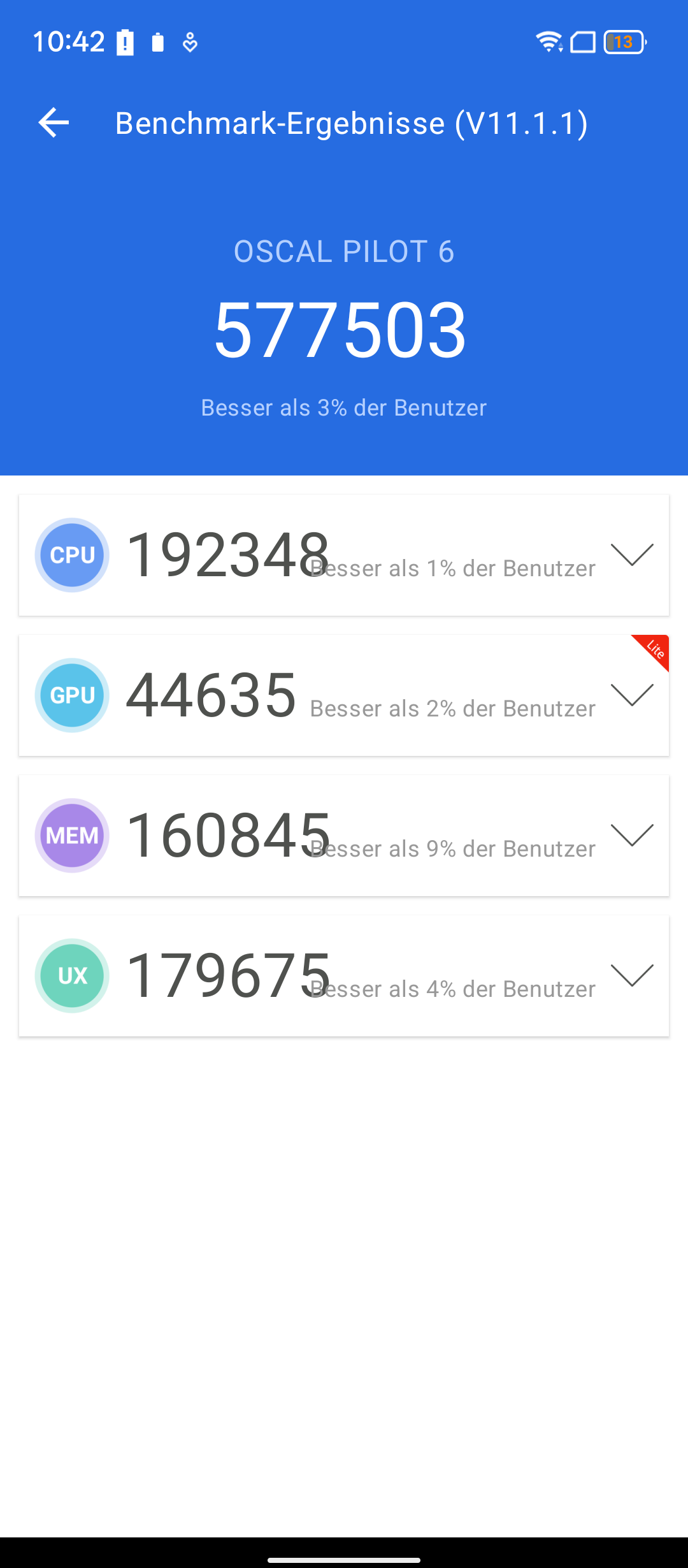The image size is (688, 1568).
Task: Expand the GPU score details
Action: (632, 695)
